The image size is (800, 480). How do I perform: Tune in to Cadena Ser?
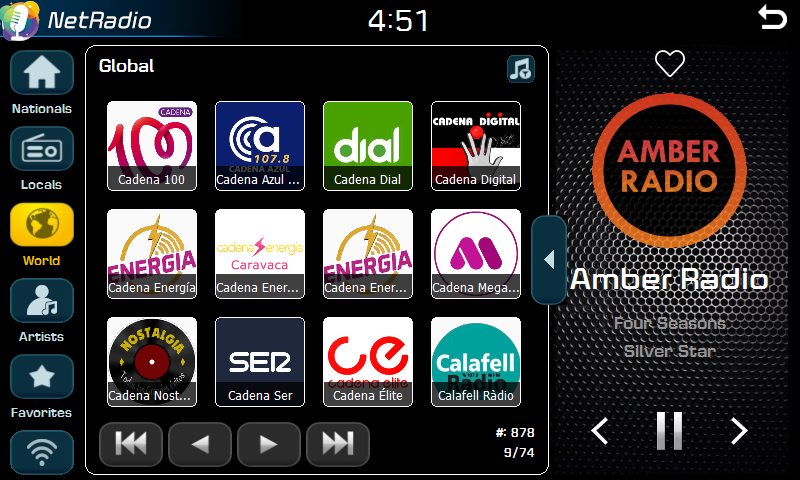point(260,361)
